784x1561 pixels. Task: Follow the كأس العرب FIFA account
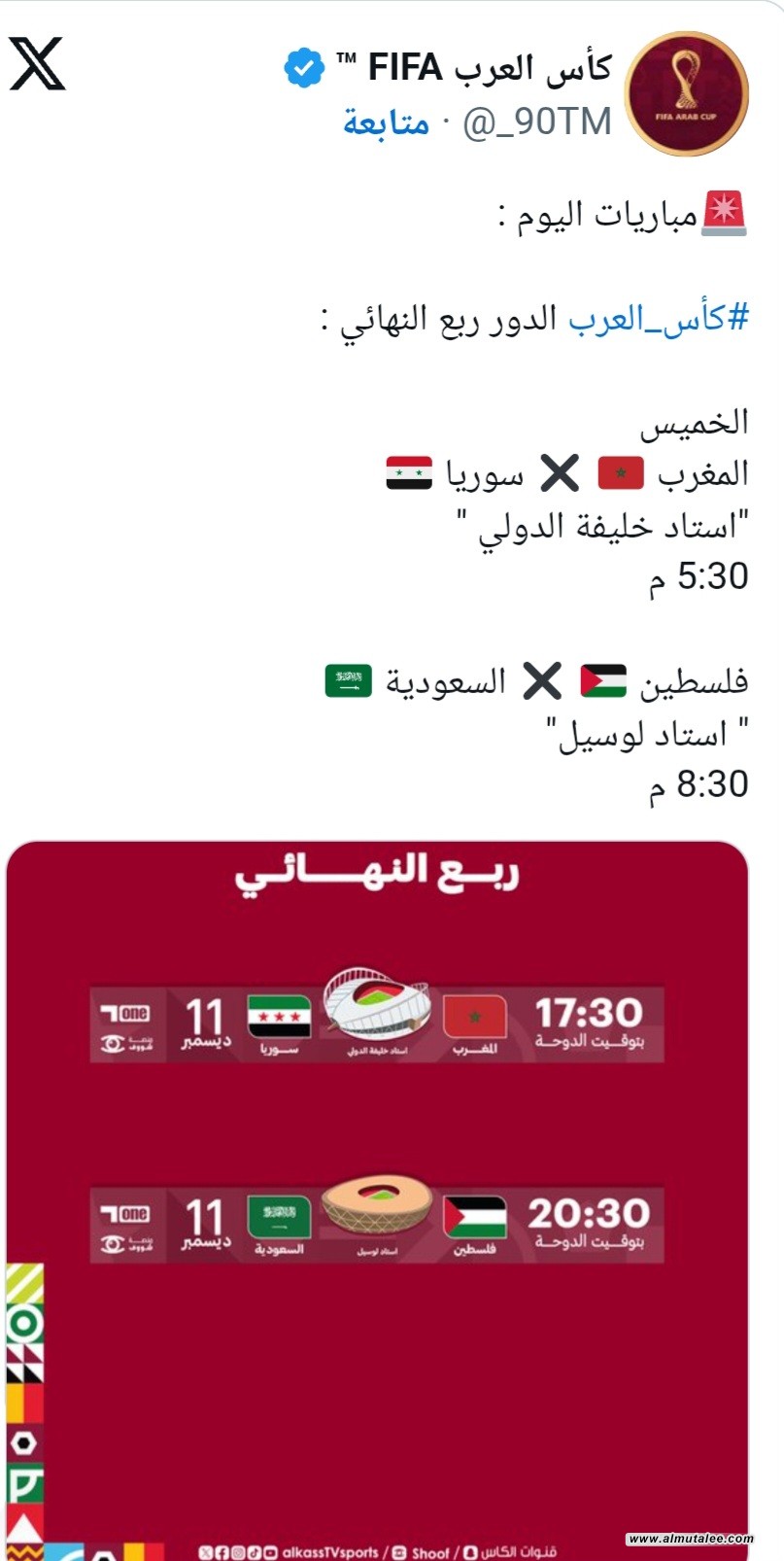(386, 122)
